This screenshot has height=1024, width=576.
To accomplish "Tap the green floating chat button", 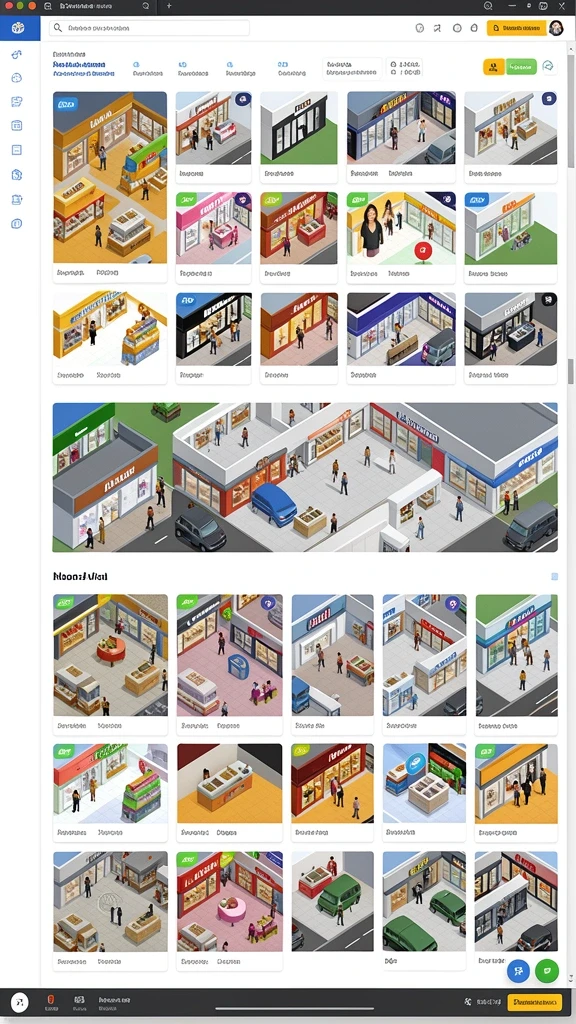I will click(547, 970).
